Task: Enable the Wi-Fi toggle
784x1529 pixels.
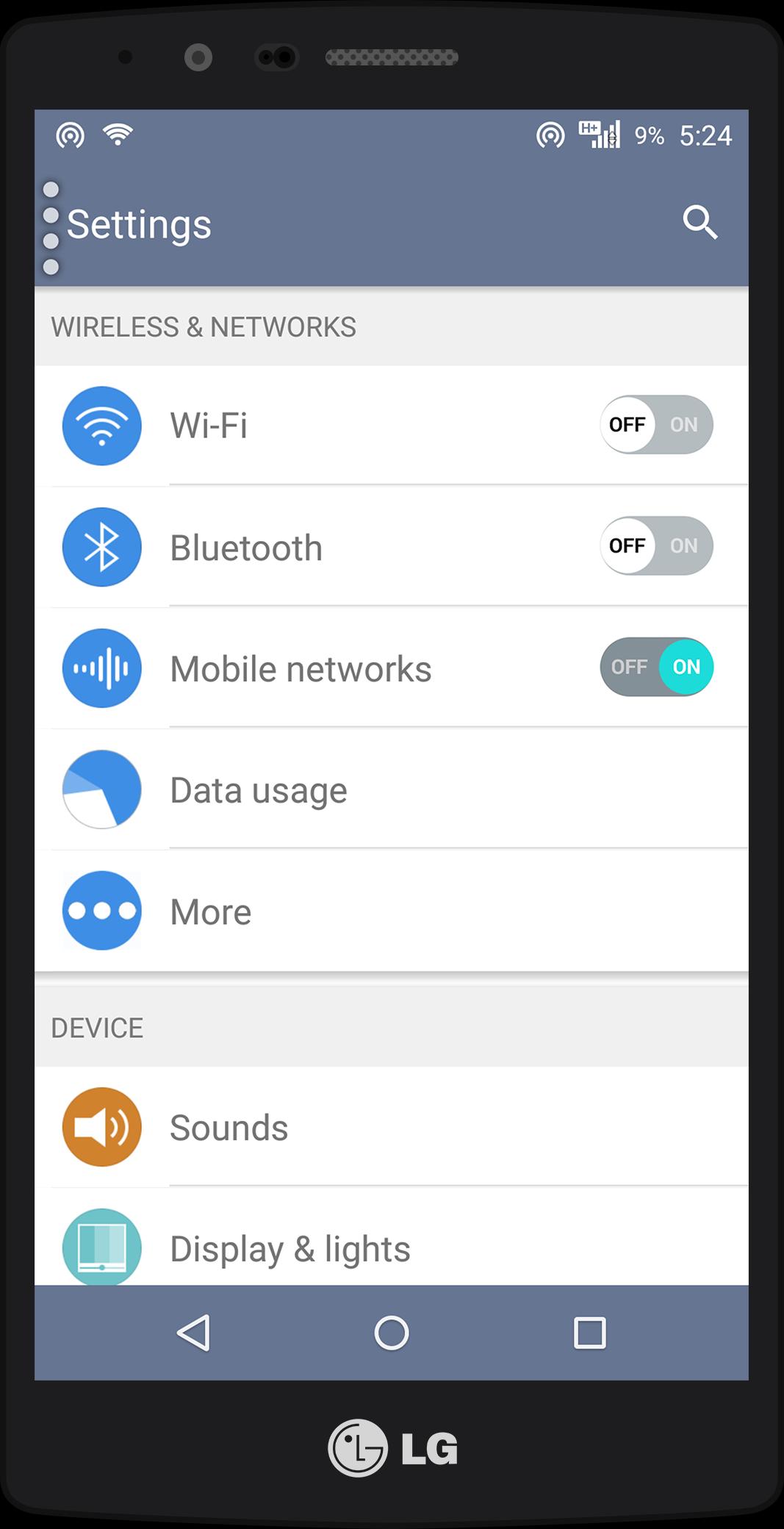Action: pyautogui.click(x=656, y=426)
